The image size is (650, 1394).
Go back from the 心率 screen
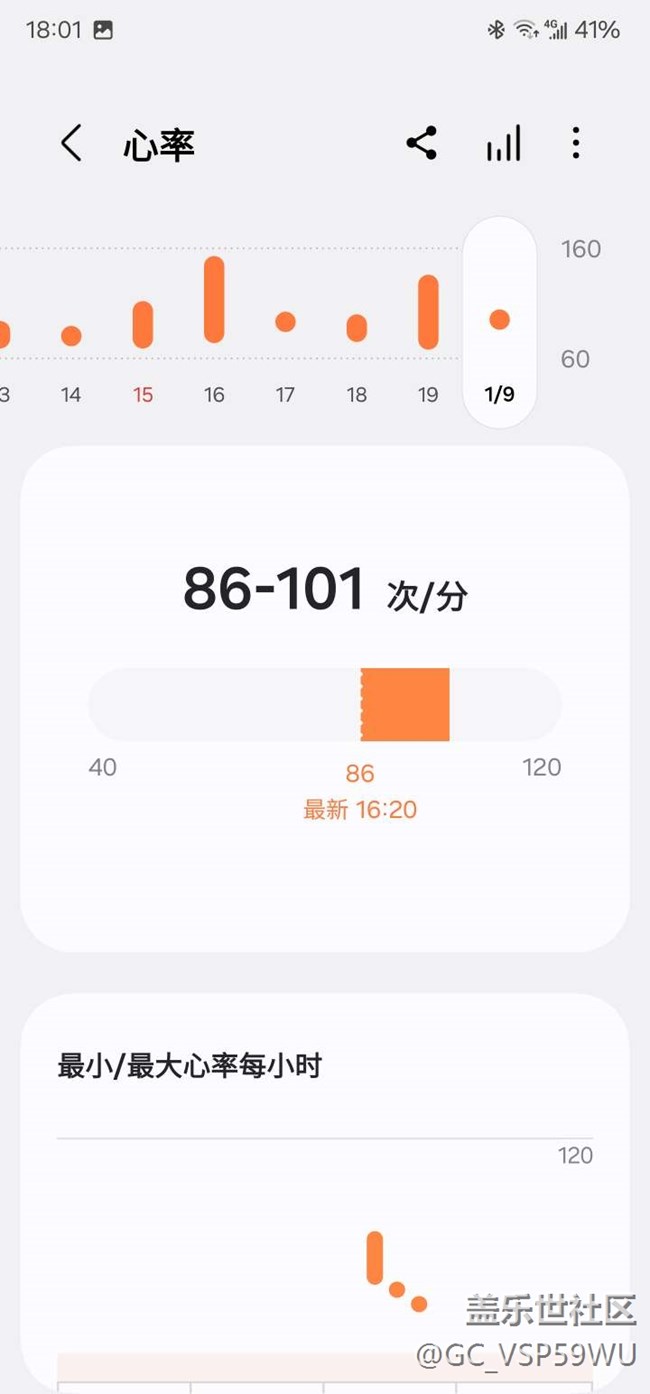coord(71,144)
